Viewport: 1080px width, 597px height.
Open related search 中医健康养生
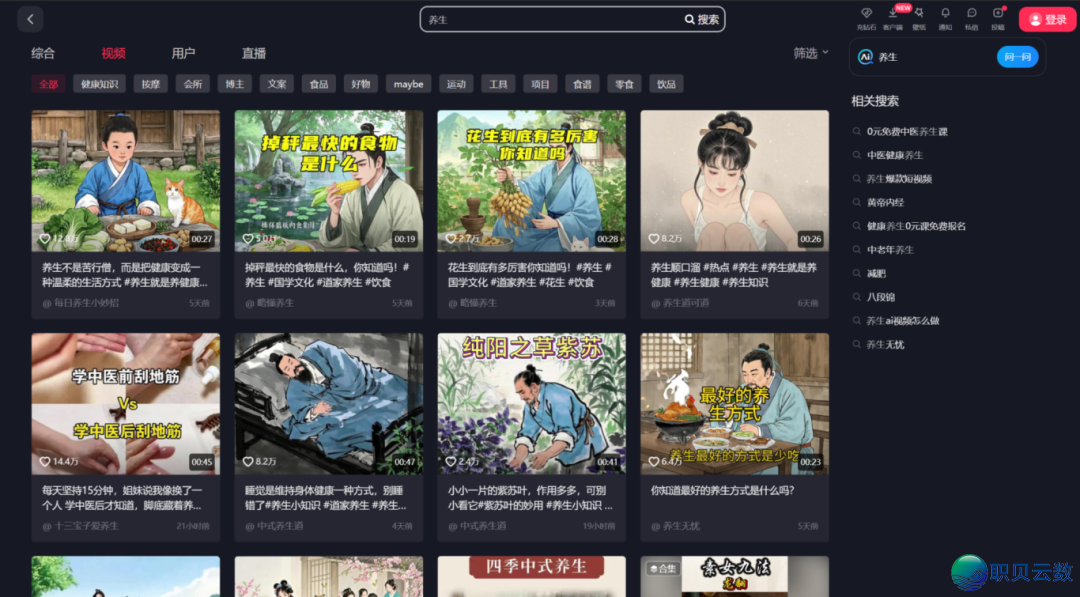coord(894,155)
